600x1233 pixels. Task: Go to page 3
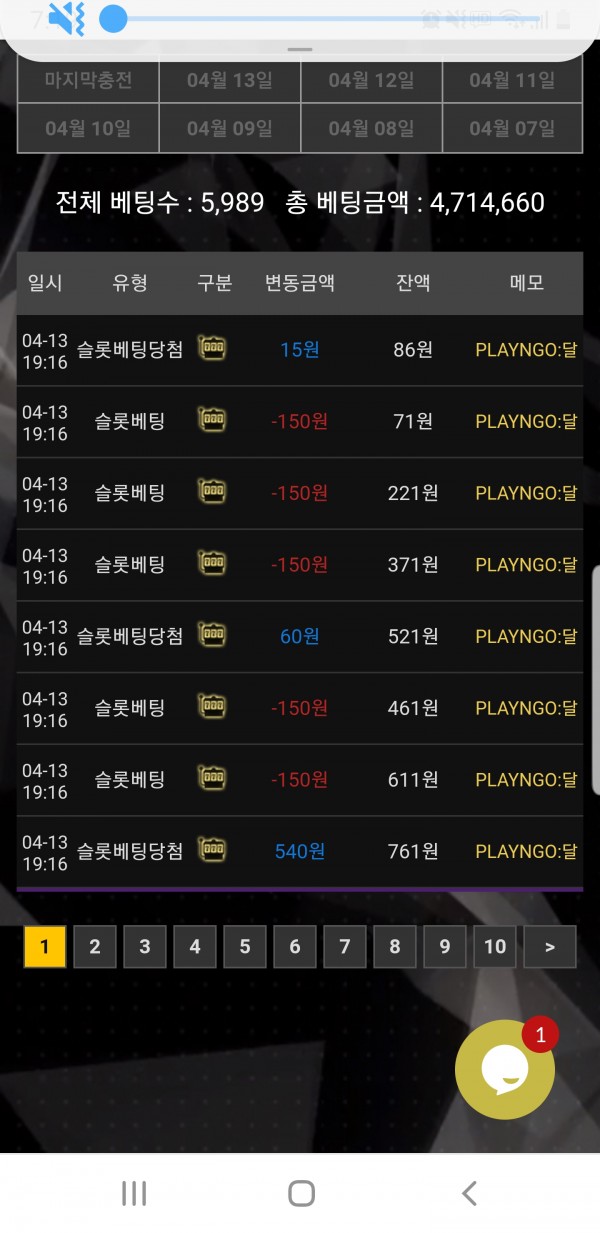coord(145,946)
